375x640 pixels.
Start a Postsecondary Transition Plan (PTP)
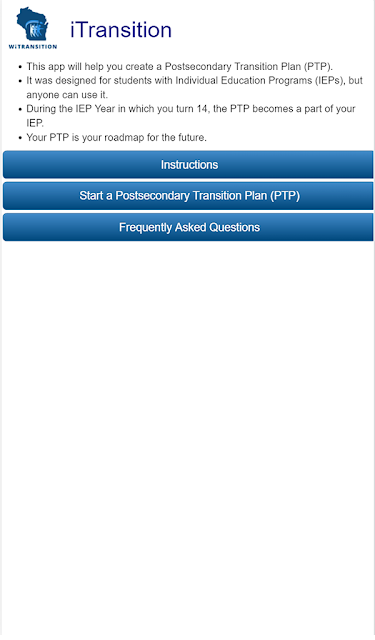coord(188,196)
